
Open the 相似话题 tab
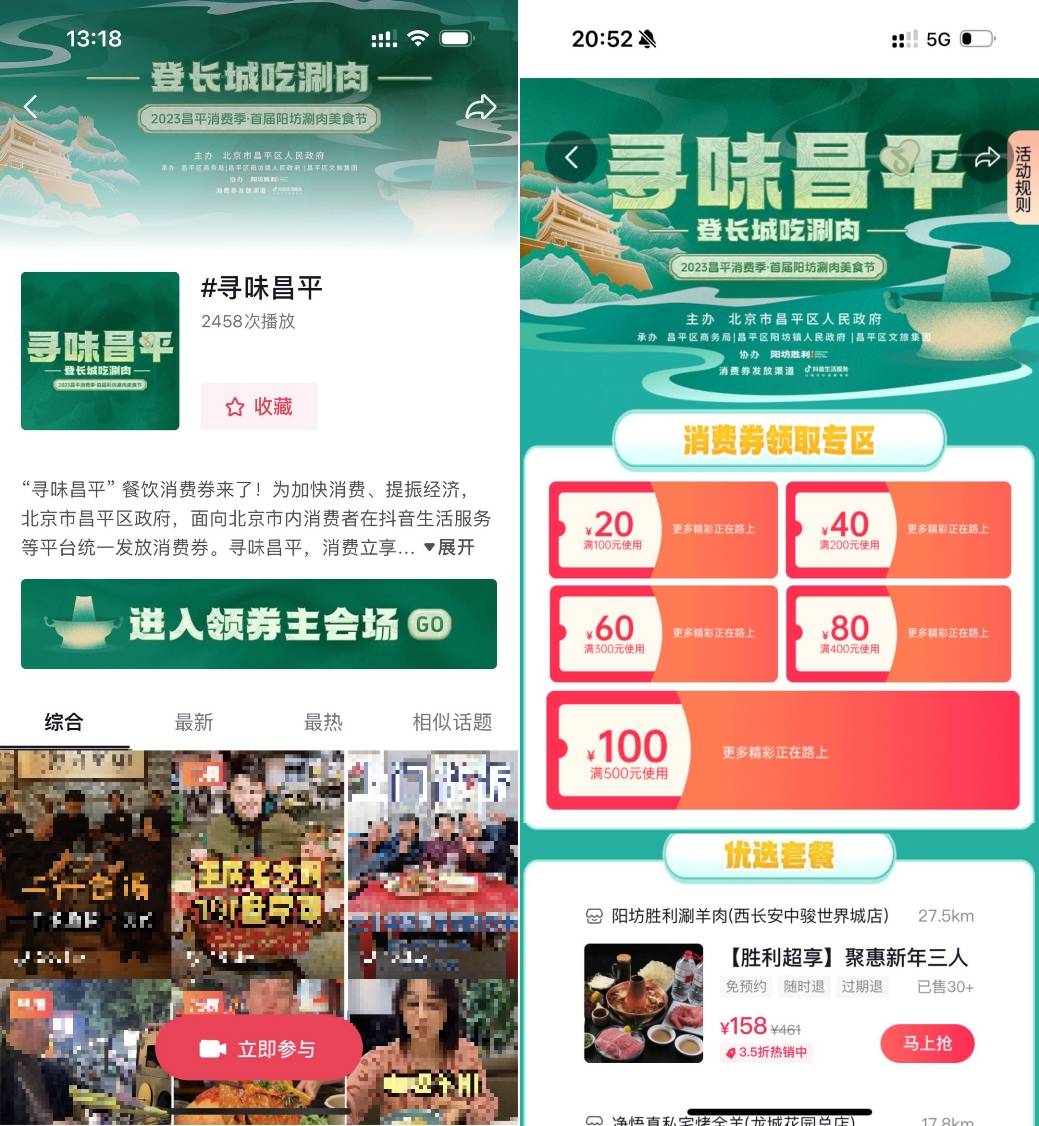coord(452,722)
